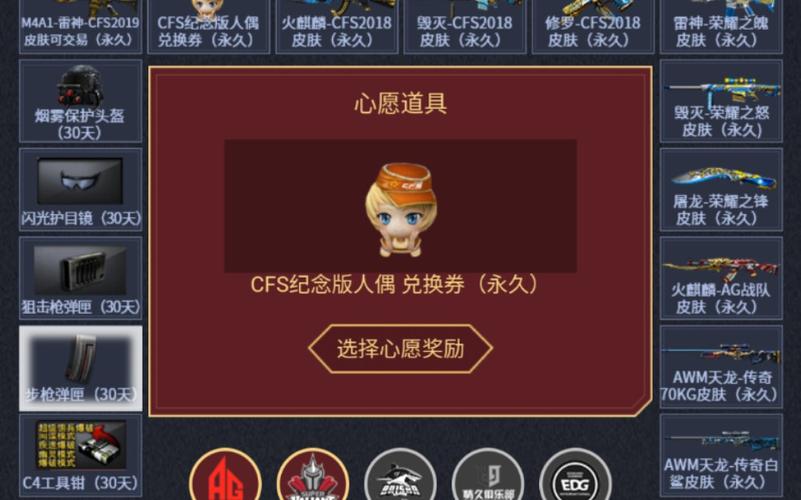Select the 屠龙-荣耀之锋 skin tile
The height and width of the screenshot is (500, 801).
click(x=721, y=190)
